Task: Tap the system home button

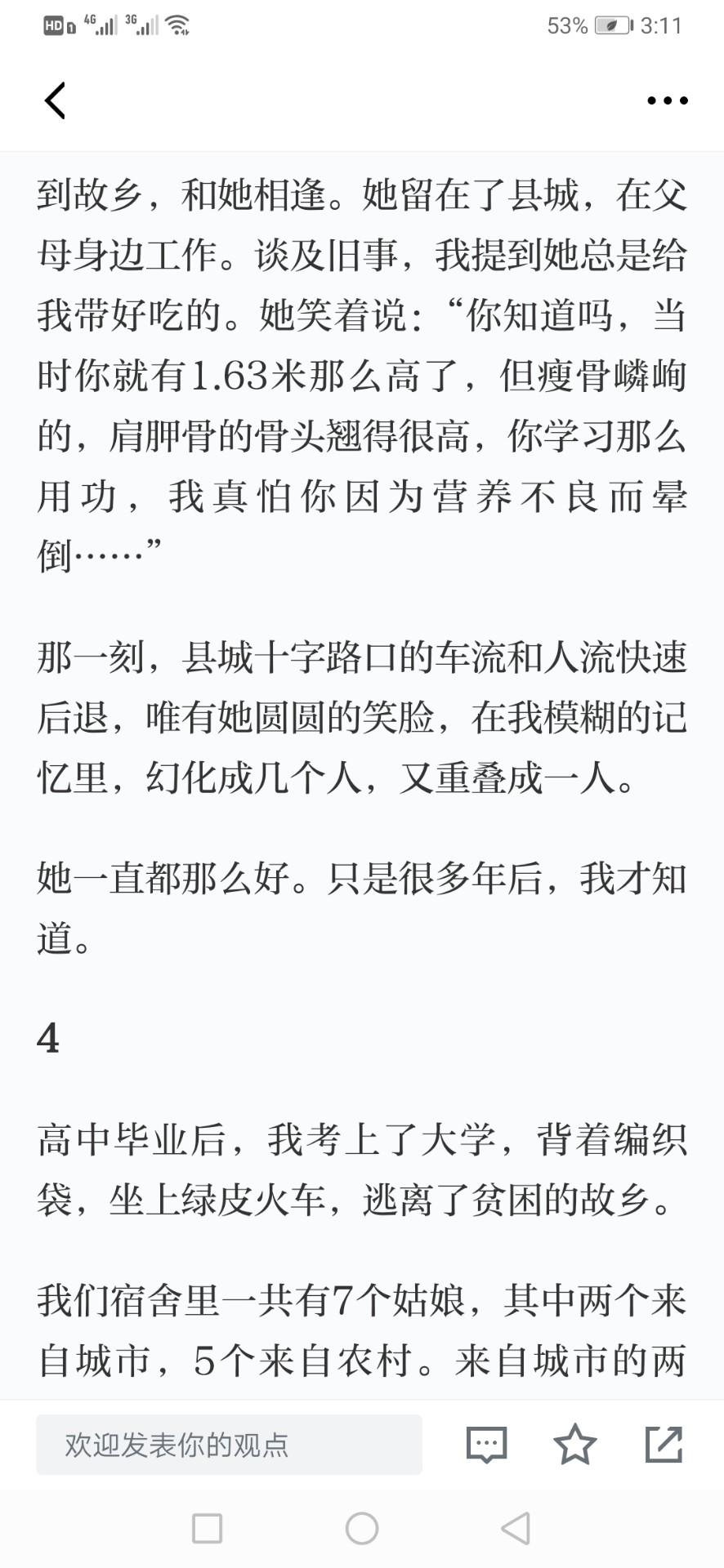Action: point(362,1528)
